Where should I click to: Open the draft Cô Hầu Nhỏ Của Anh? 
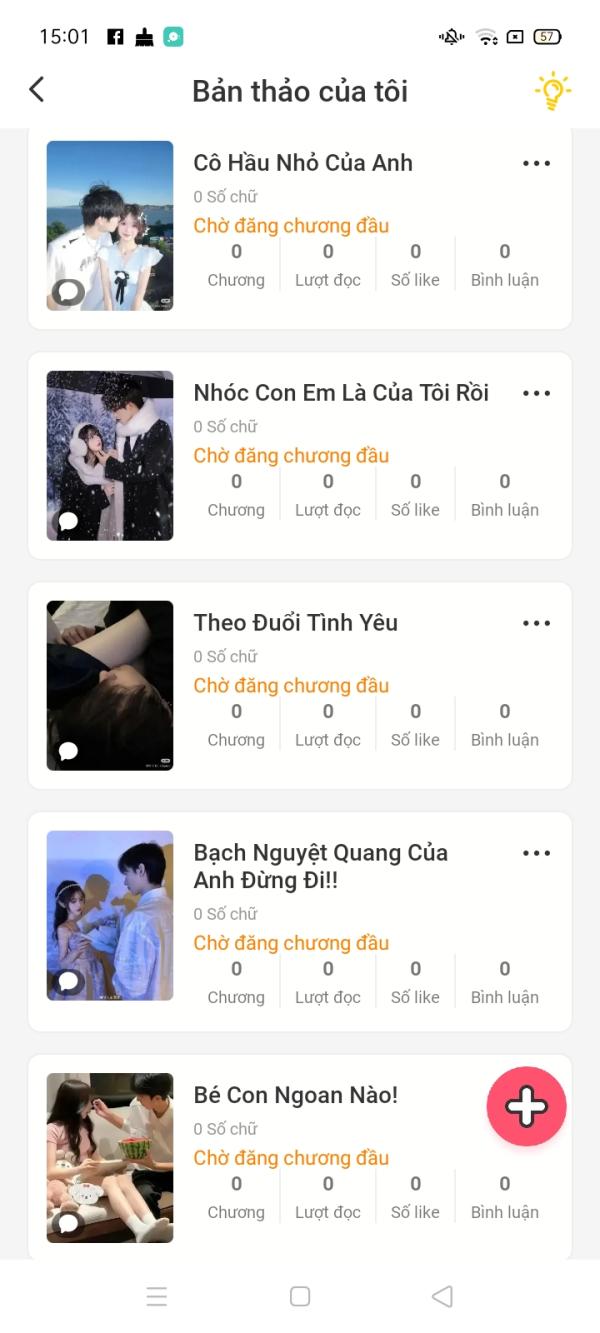tap(302, 164)
